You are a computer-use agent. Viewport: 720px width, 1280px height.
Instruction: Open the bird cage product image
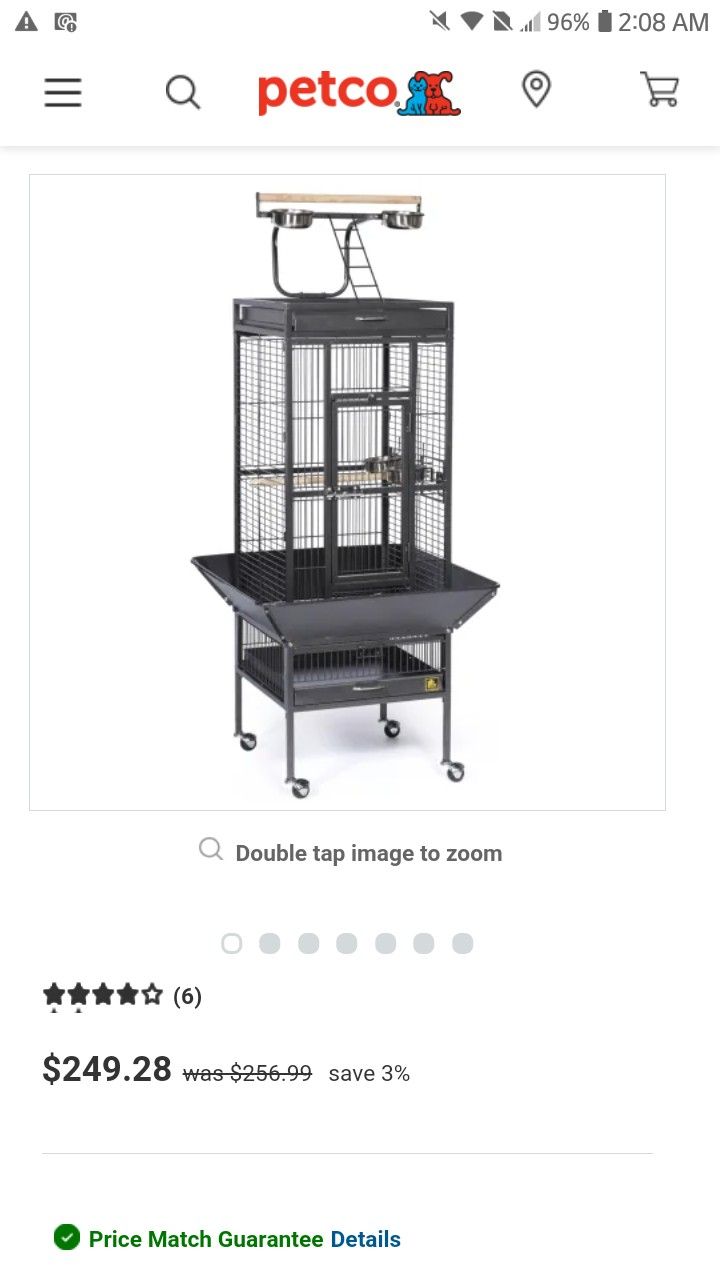coord(347,492)
